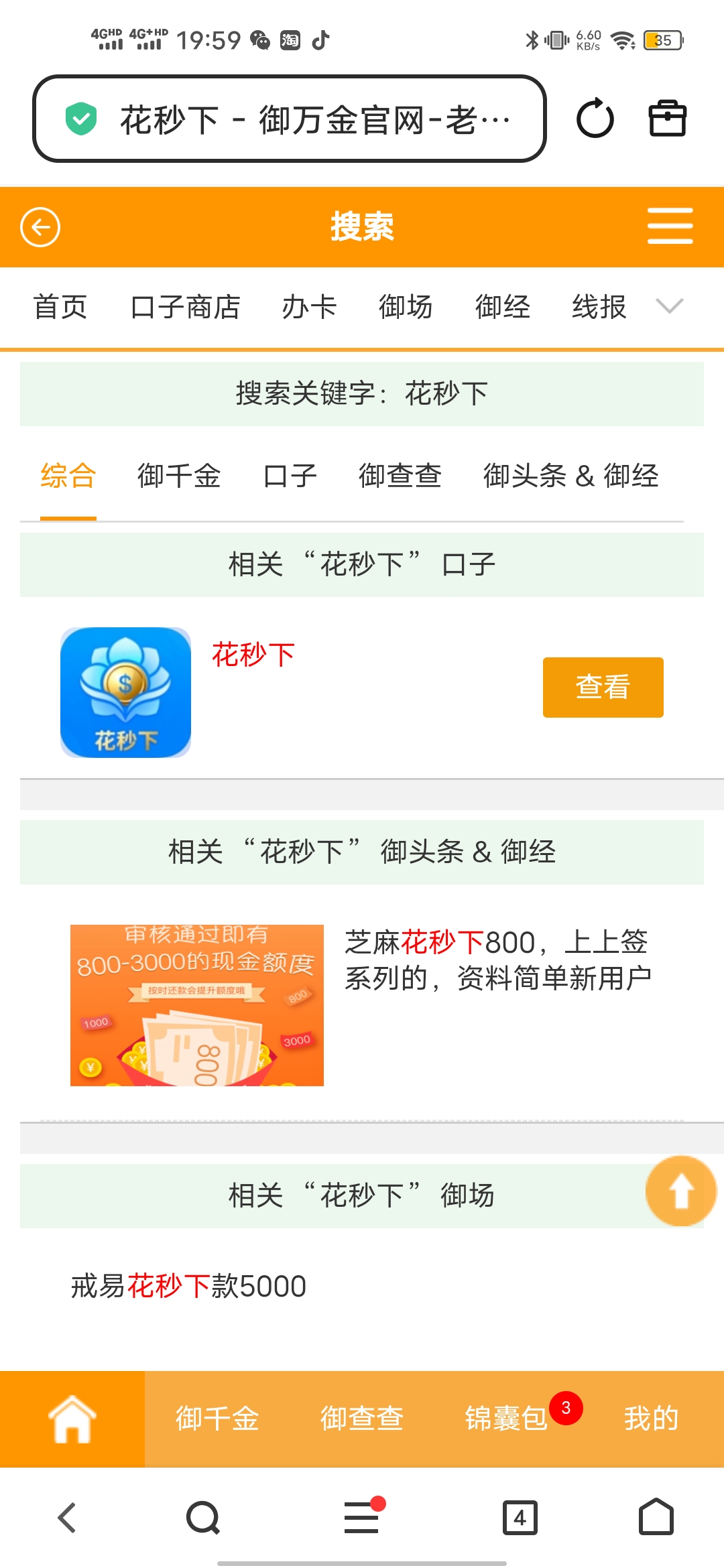
Task: Open the browser toolbox icon
Action: click(667, 119)
